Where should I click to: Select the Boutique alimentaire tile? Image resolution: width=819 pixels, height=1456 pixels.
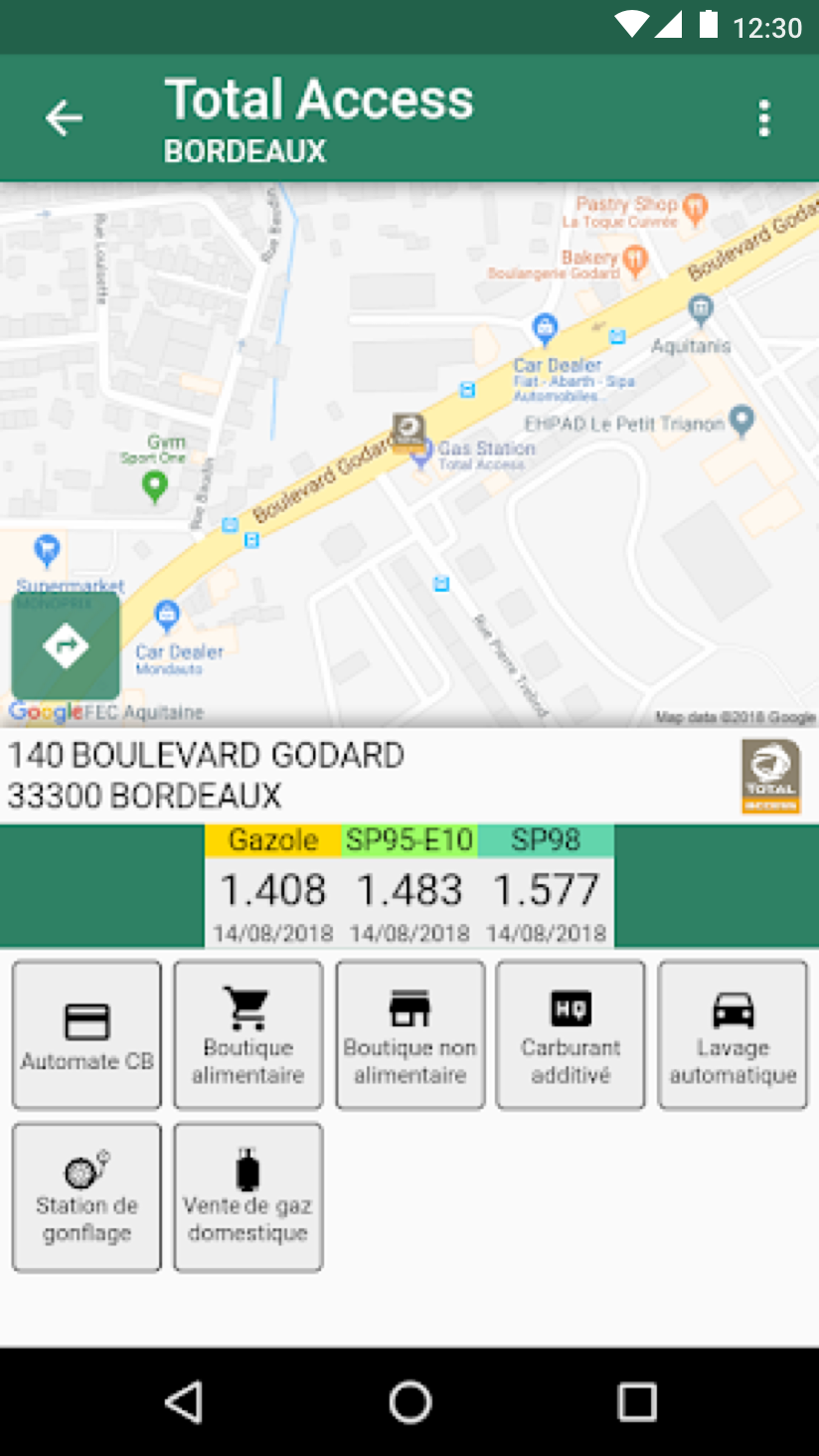point(248,1034)
